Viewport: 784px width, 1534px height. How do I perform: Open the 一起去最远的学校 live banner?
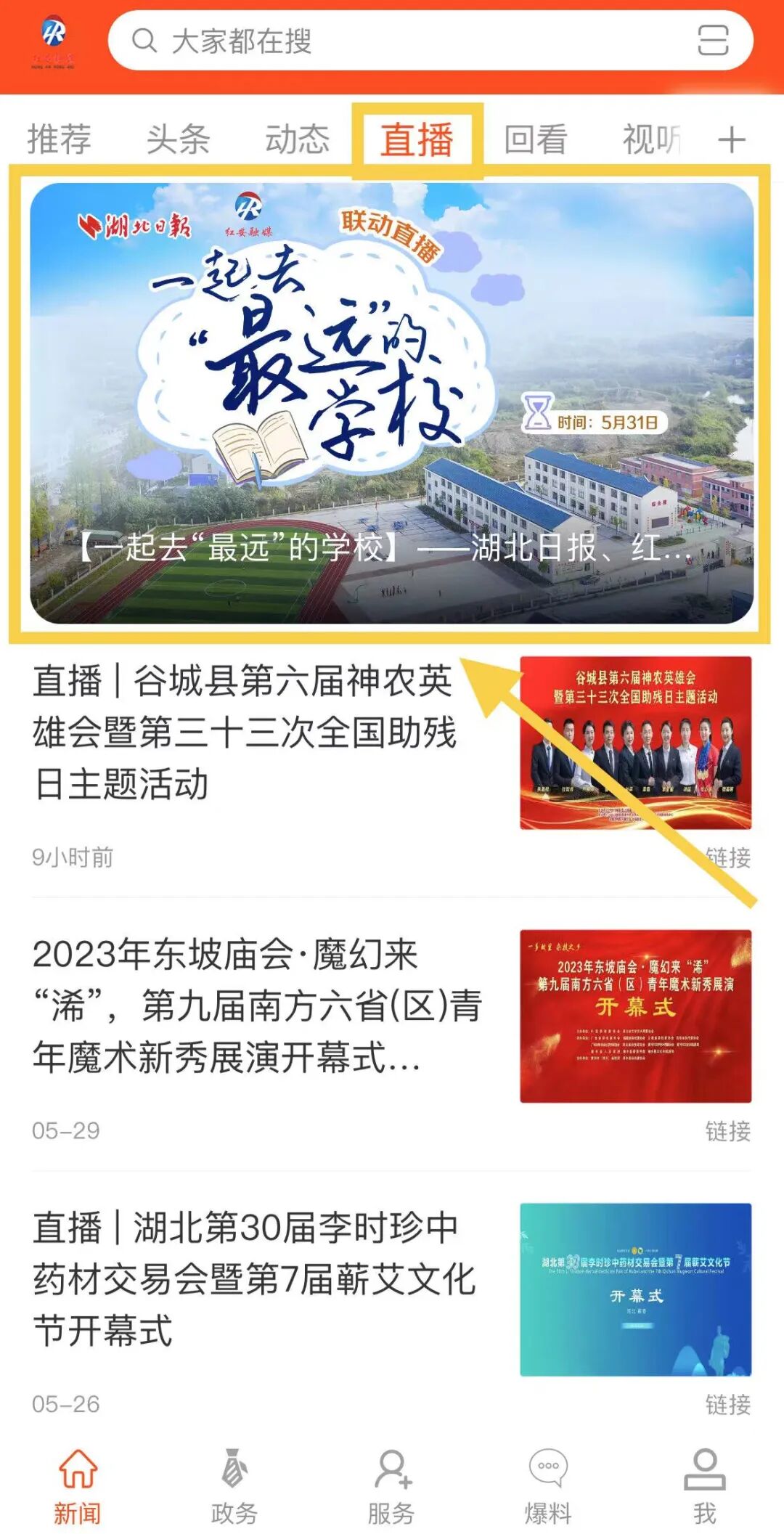coord(391,403)
